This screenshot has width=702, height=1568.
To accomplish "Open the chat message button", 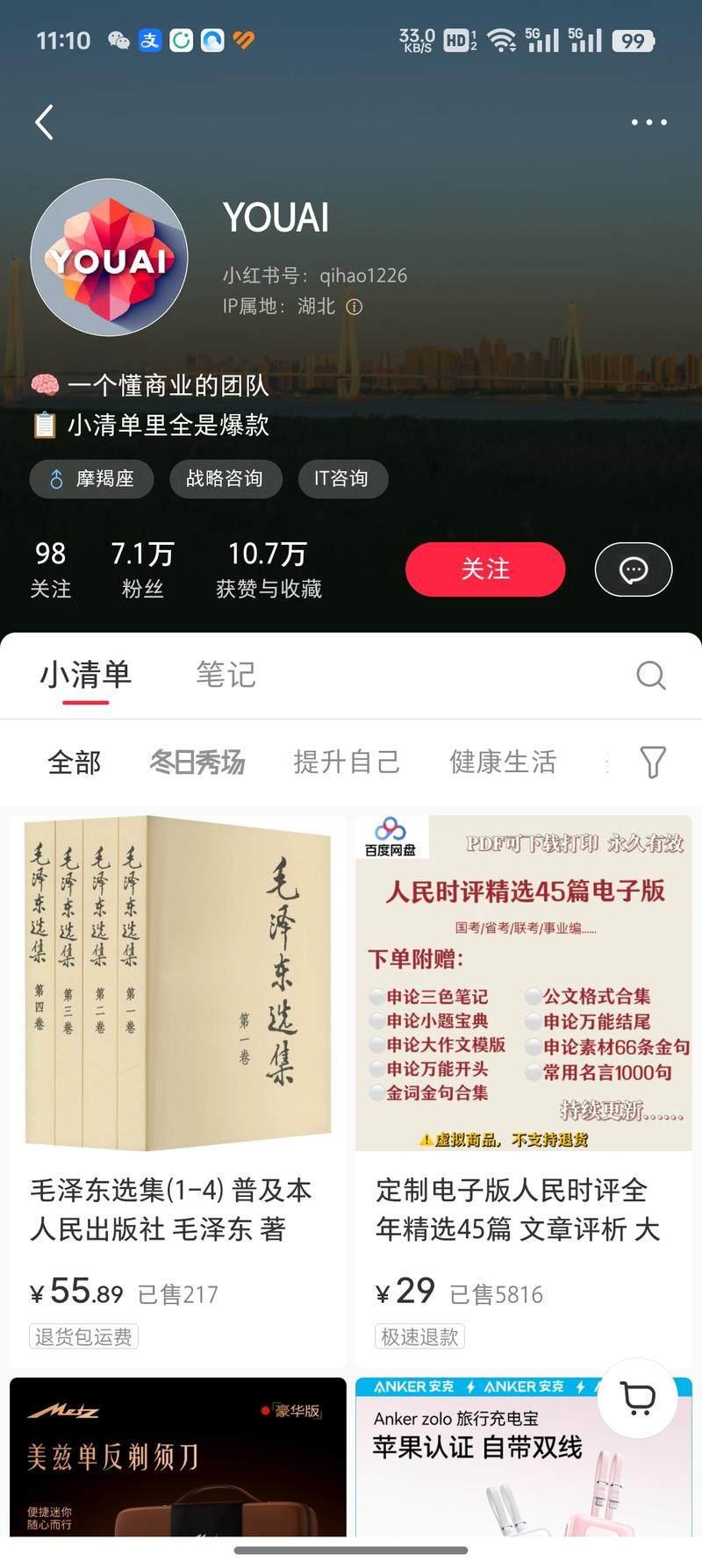I will (633, 569).
